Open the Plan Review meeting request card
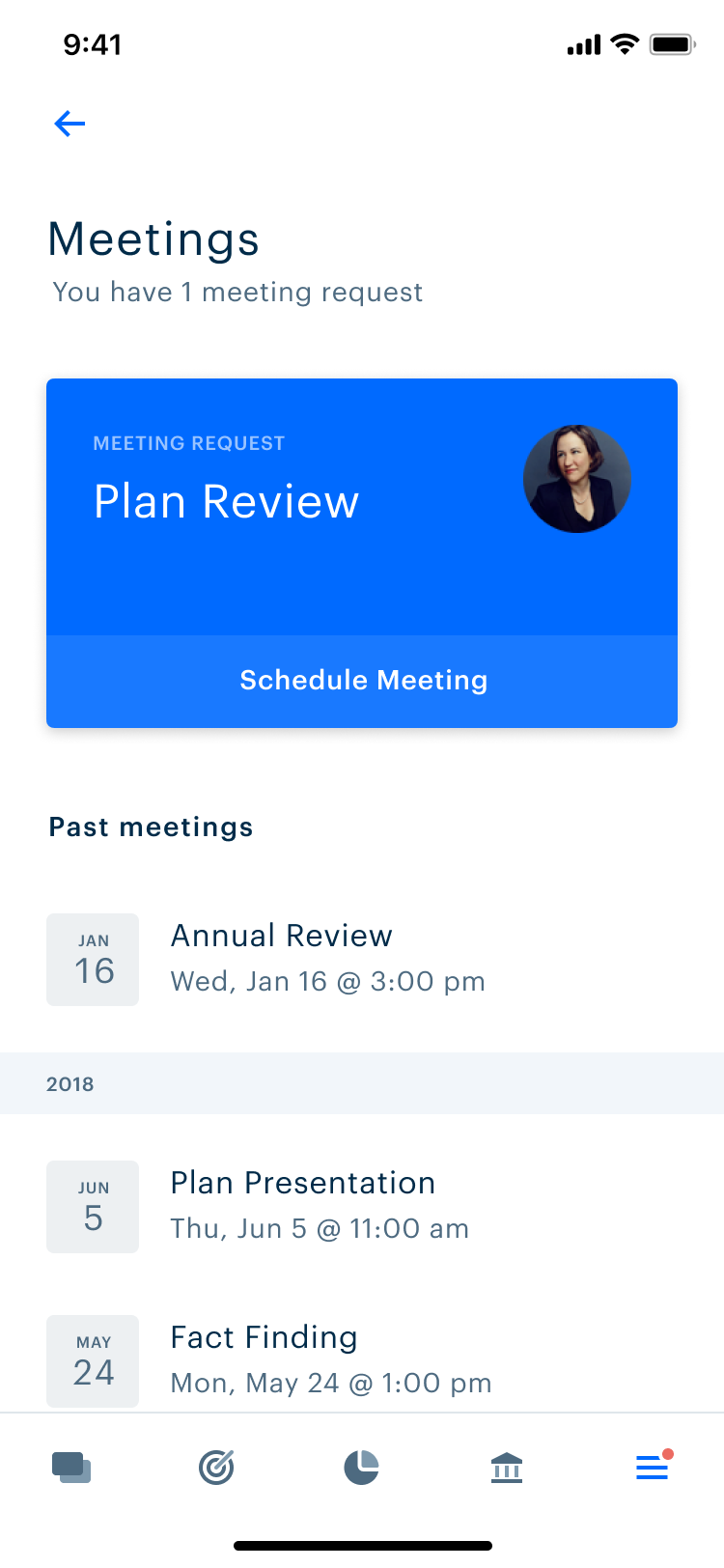724x1568 pixels. pyautogui.click(x=362, y=507)
